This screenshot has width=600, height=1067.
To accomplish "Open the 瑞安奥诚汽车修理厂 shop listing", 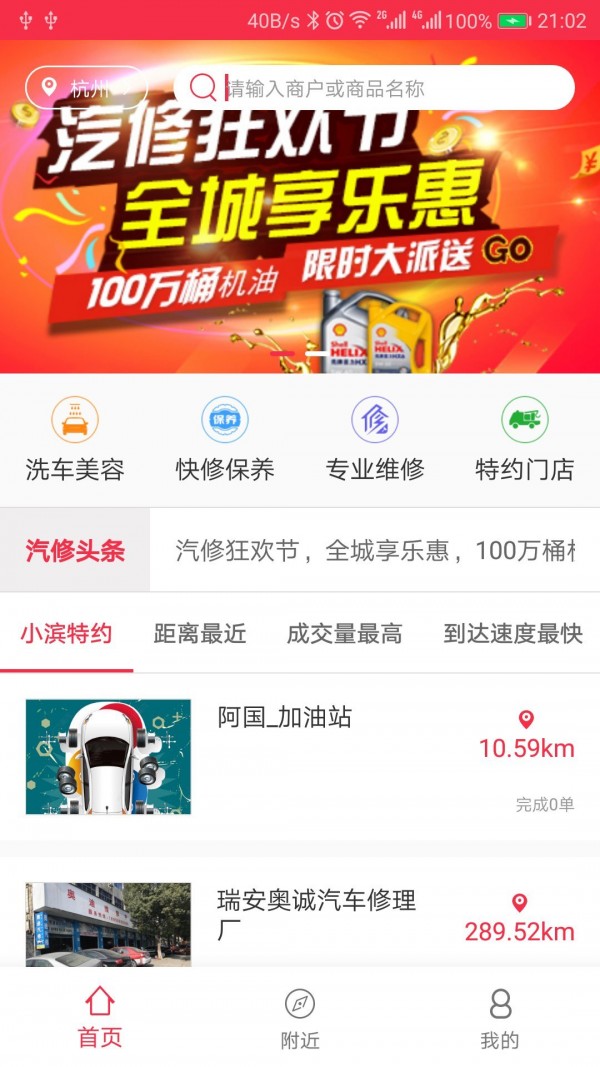I will click(x=300, y=920).
